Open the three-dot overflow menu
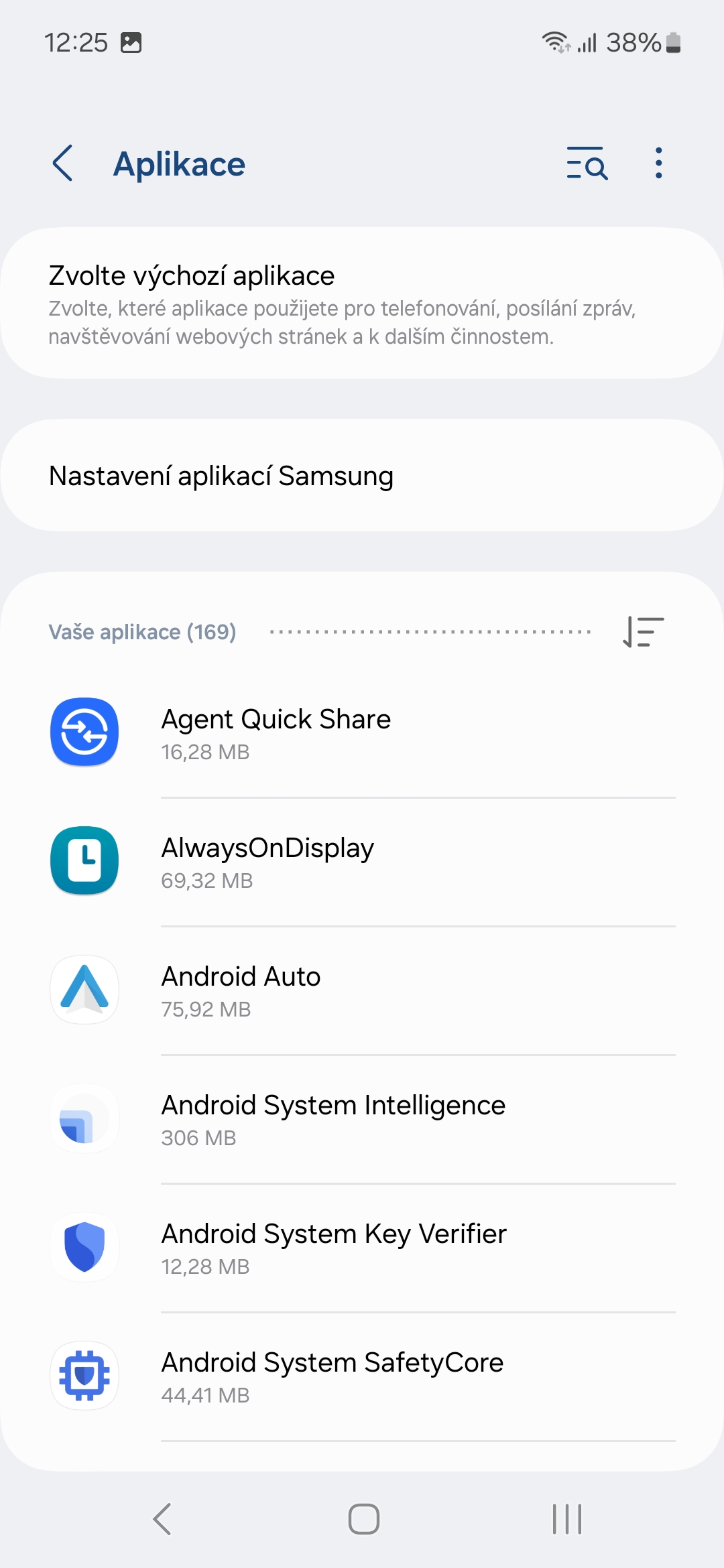Image resolution: width=724 pixels, height=1568 pixels. click(x=659, y=164)
